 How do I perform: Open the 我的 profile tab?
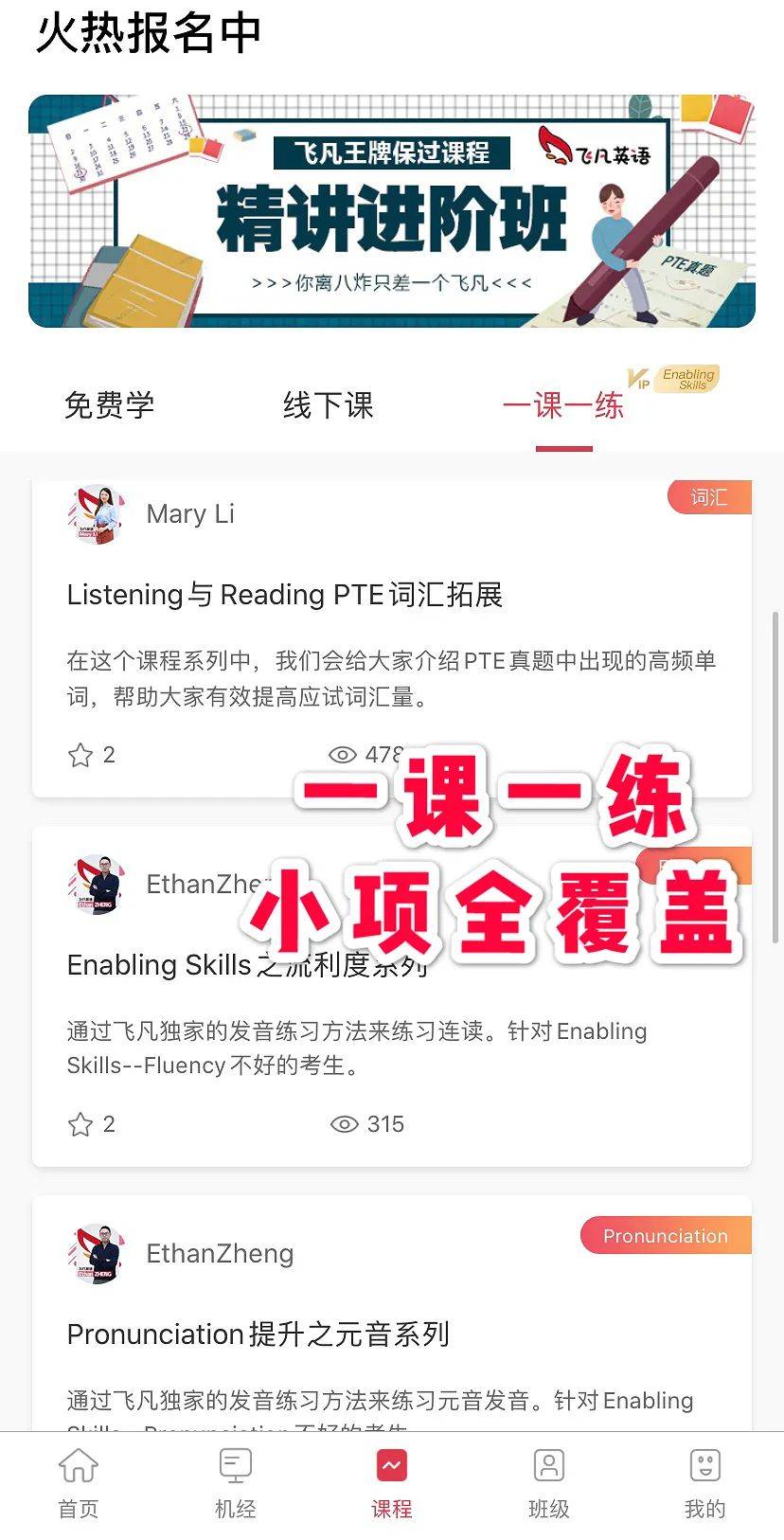pyautogui.click(x=704, y=1483)
